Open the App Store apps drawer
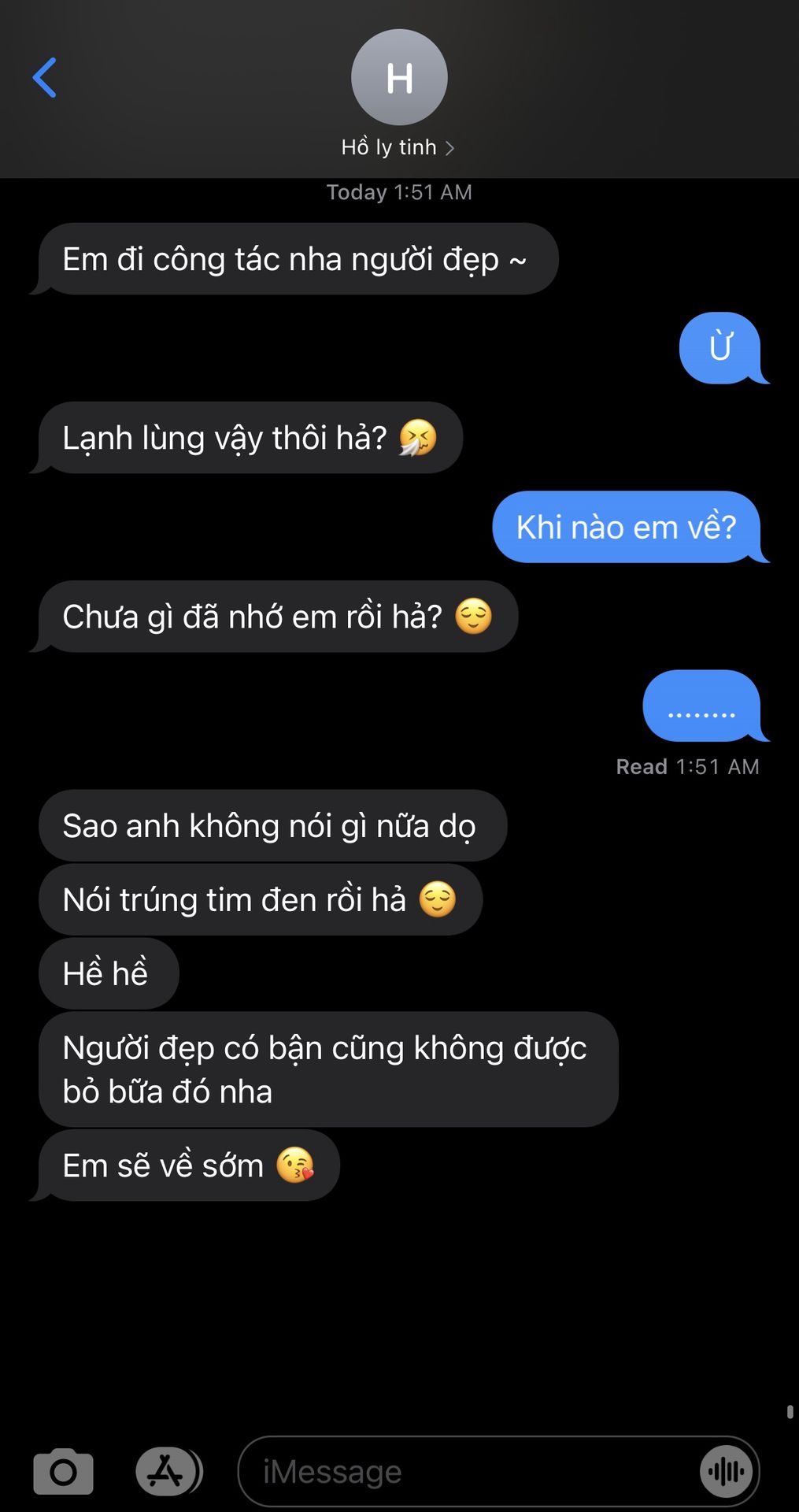 pyautogui.click(x=166, y=1471)
